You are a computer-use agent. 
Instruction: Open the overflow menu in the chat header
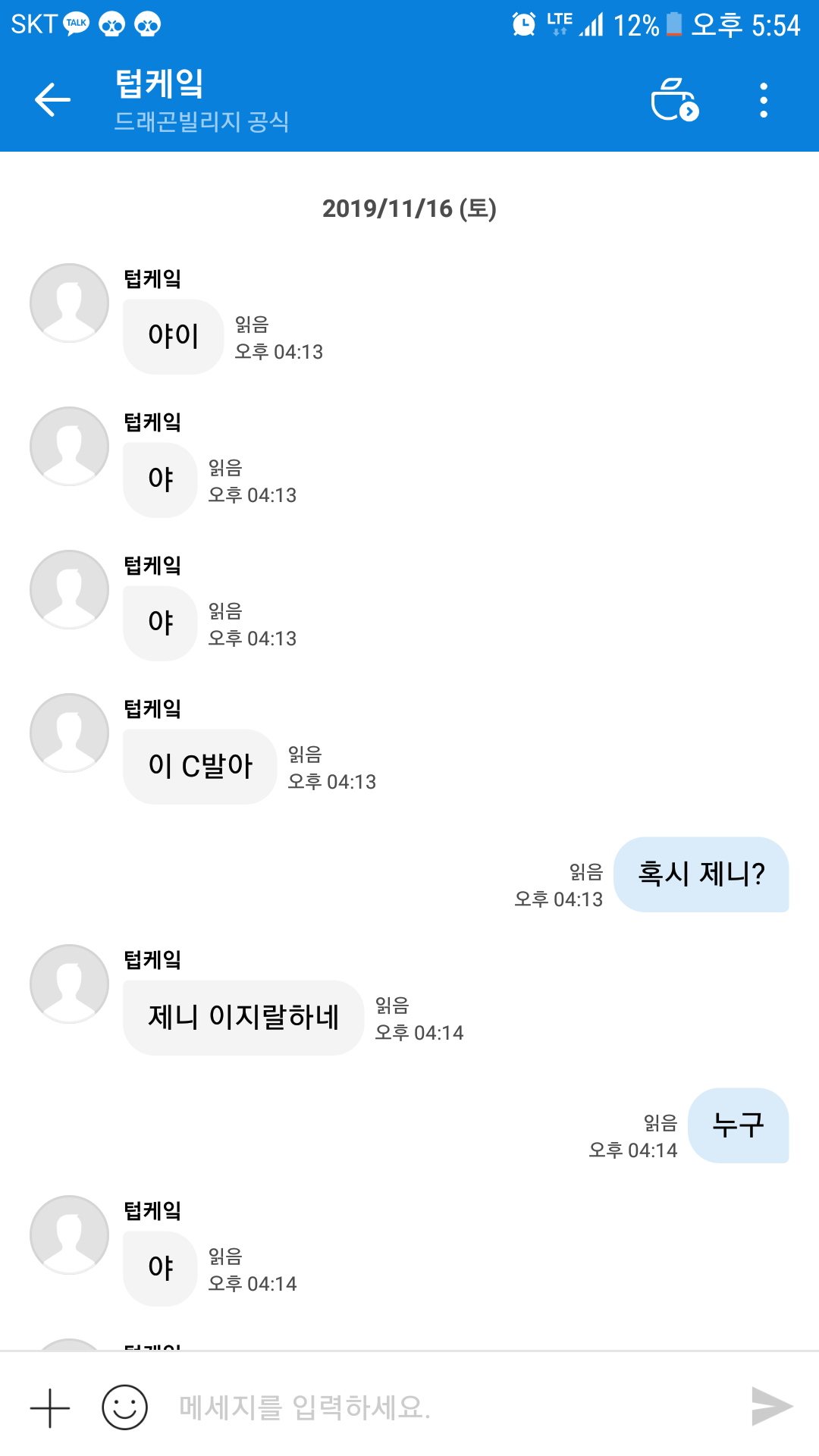point(764,100)
